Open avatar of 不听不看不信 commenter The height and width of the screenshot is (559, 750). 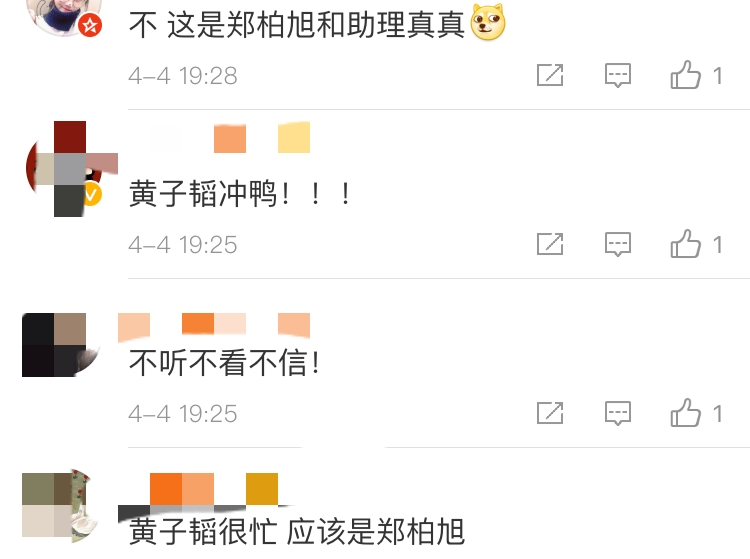[63, 345]
